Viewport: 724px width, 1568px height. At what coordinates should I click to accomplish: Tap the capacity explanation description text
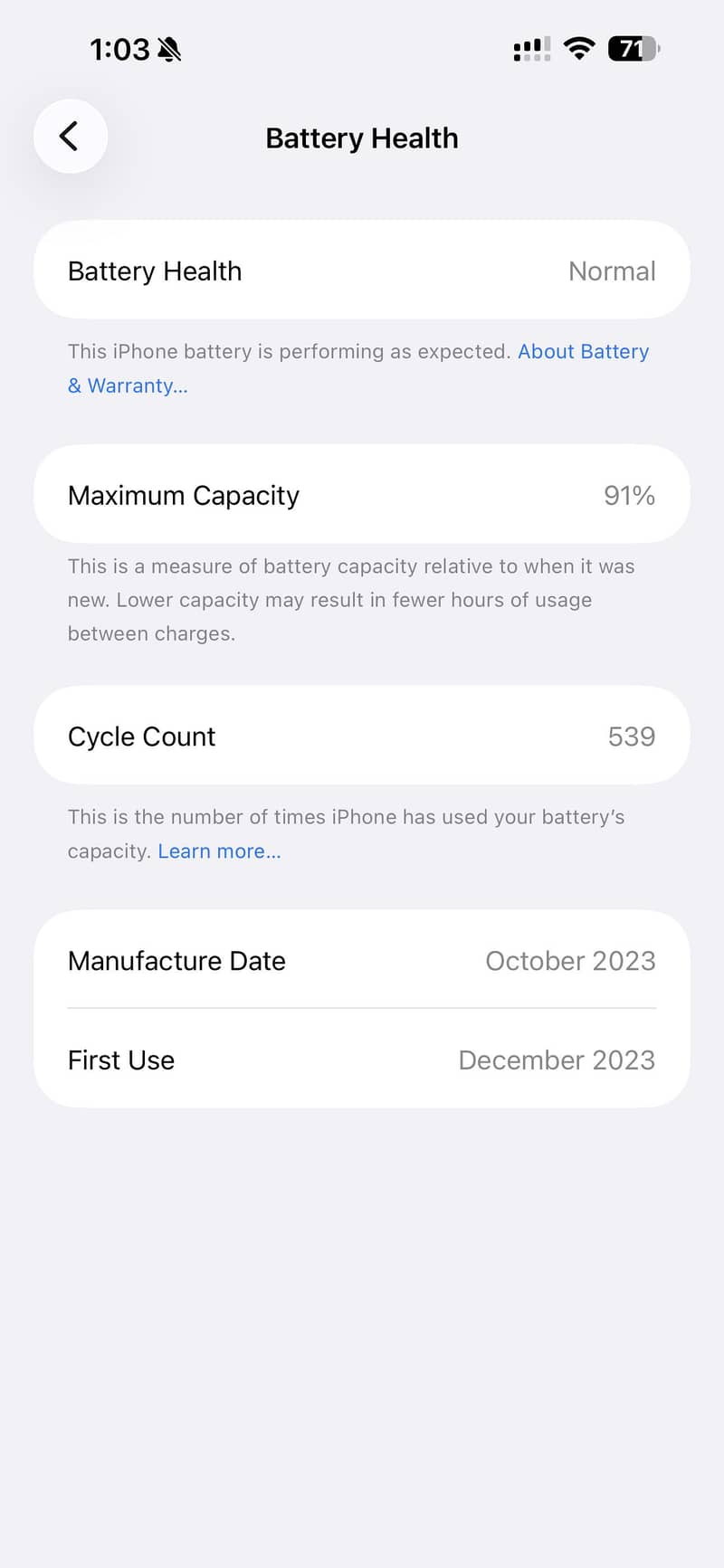[351, 600]
